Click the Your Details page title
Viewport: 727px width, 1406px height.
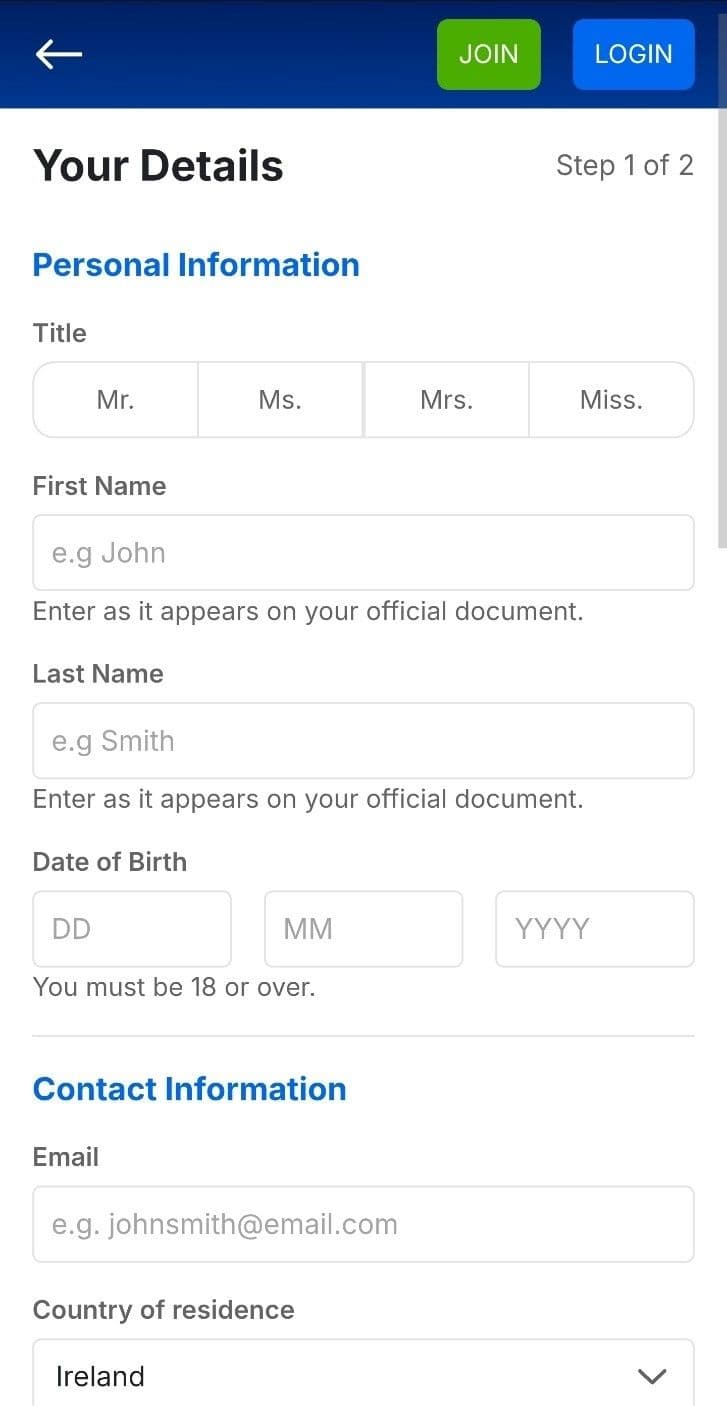pyautogui.click(x=158, y=164)
